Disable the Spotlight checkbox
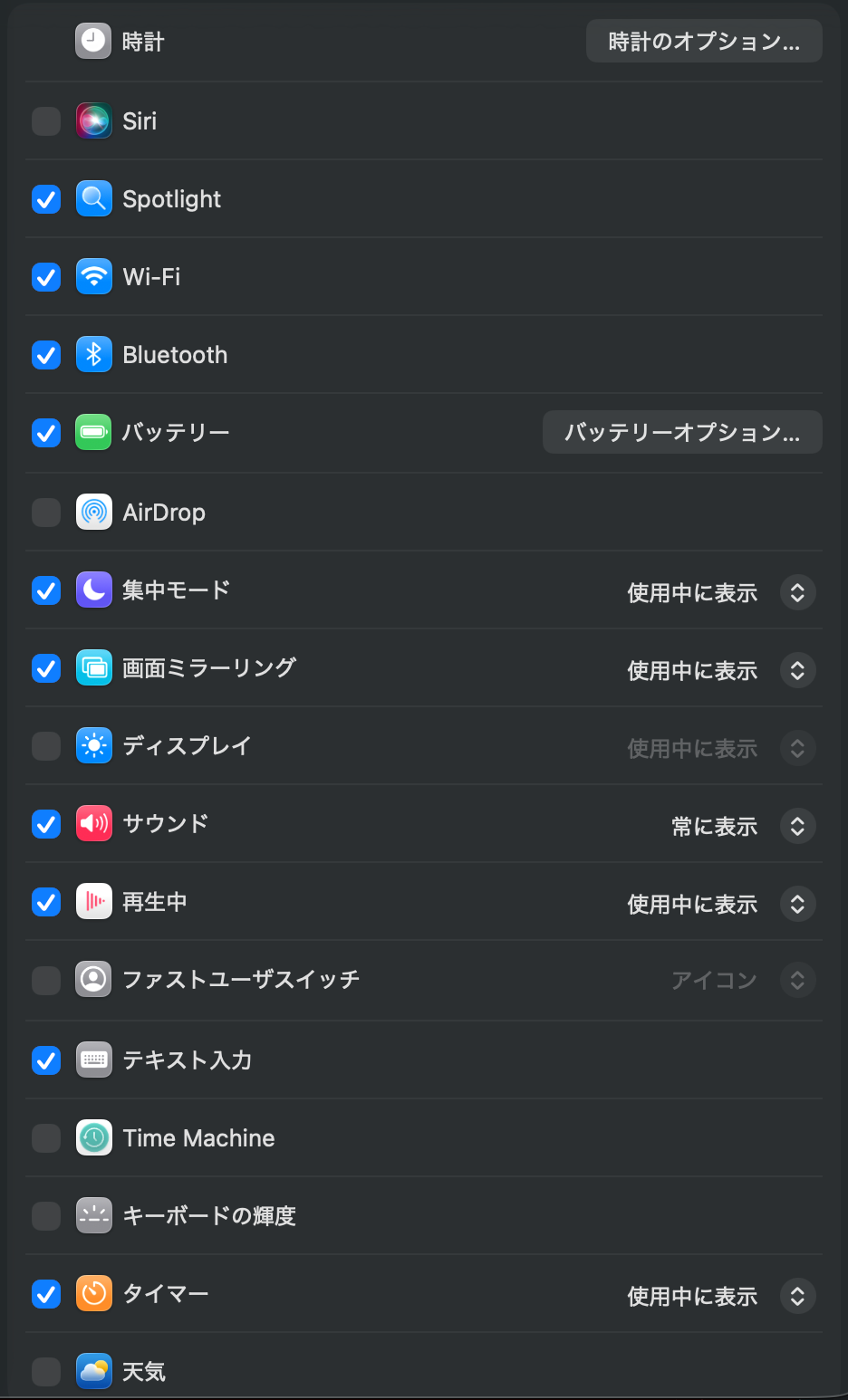The width and height of the screenshot is (848, 1400). (45, 198)
